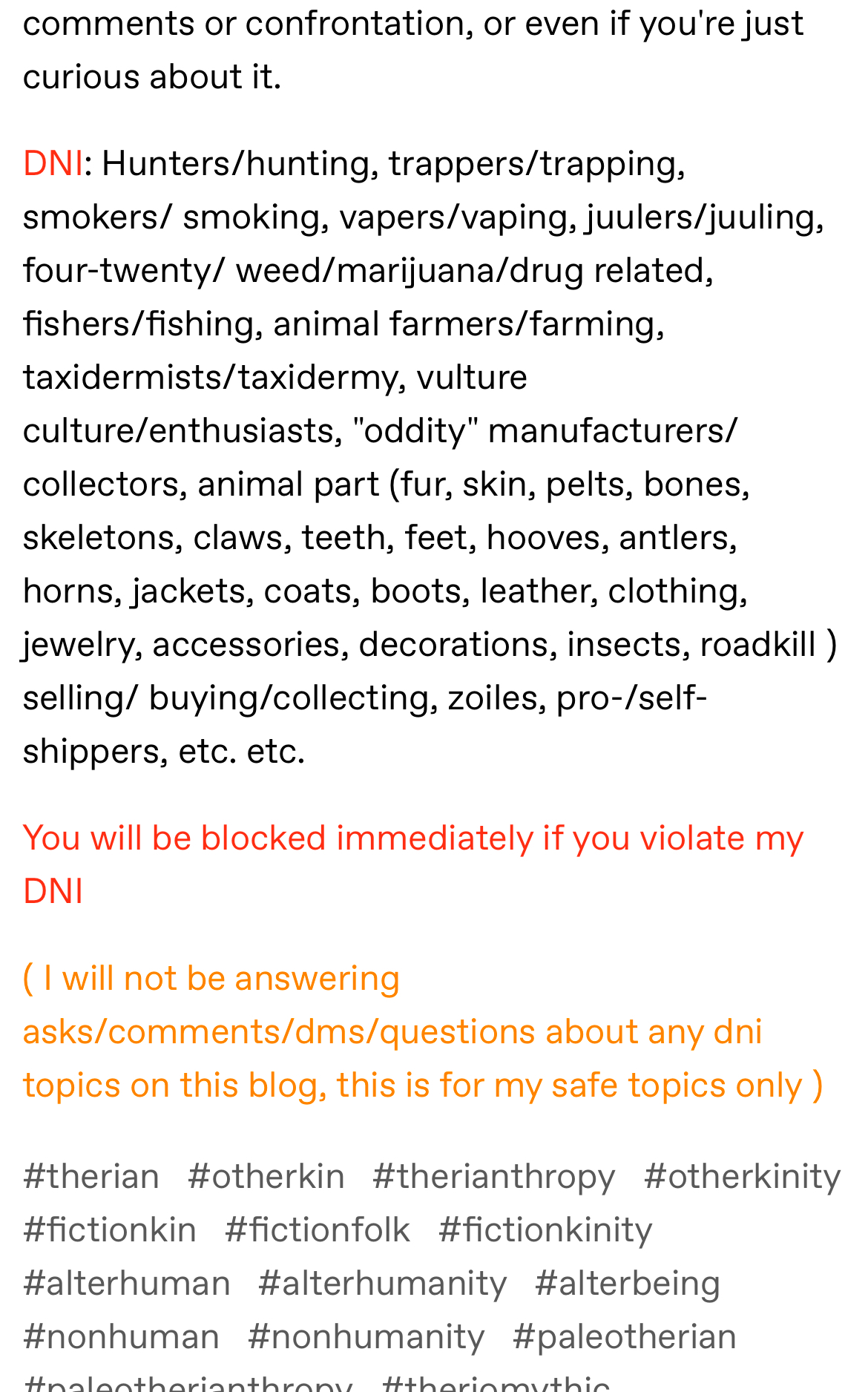View the #alterhumanity tag
The image size is (868, 1392).
coord(383,1284)
